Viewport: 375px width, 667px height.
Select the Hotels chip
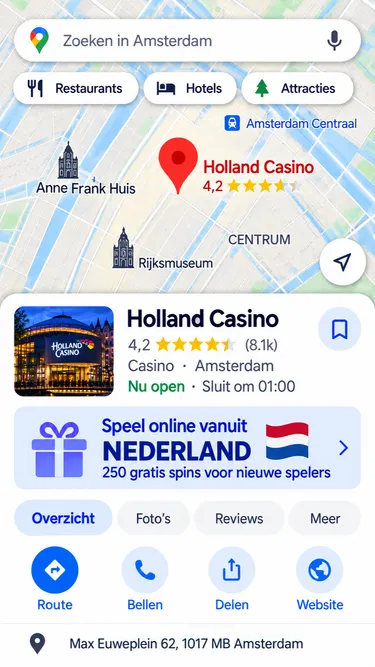coord(190,88)
